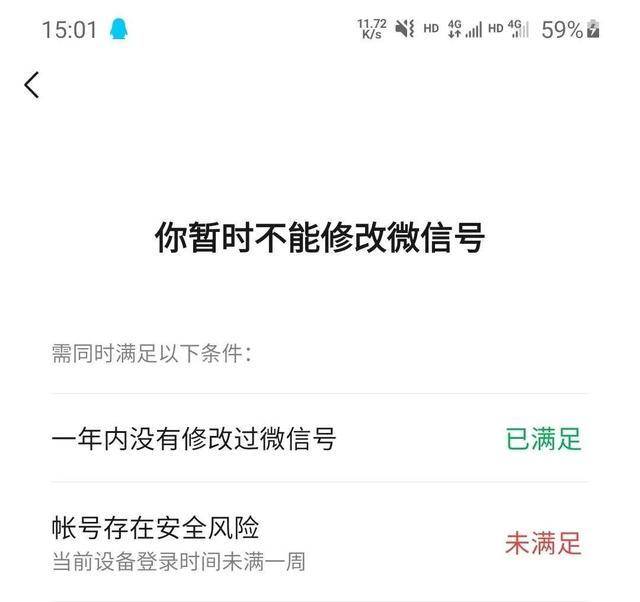Go back from the WeChat ID page
Image resolution: width=640 pixels, height=602 pixels.
(32, 85)
